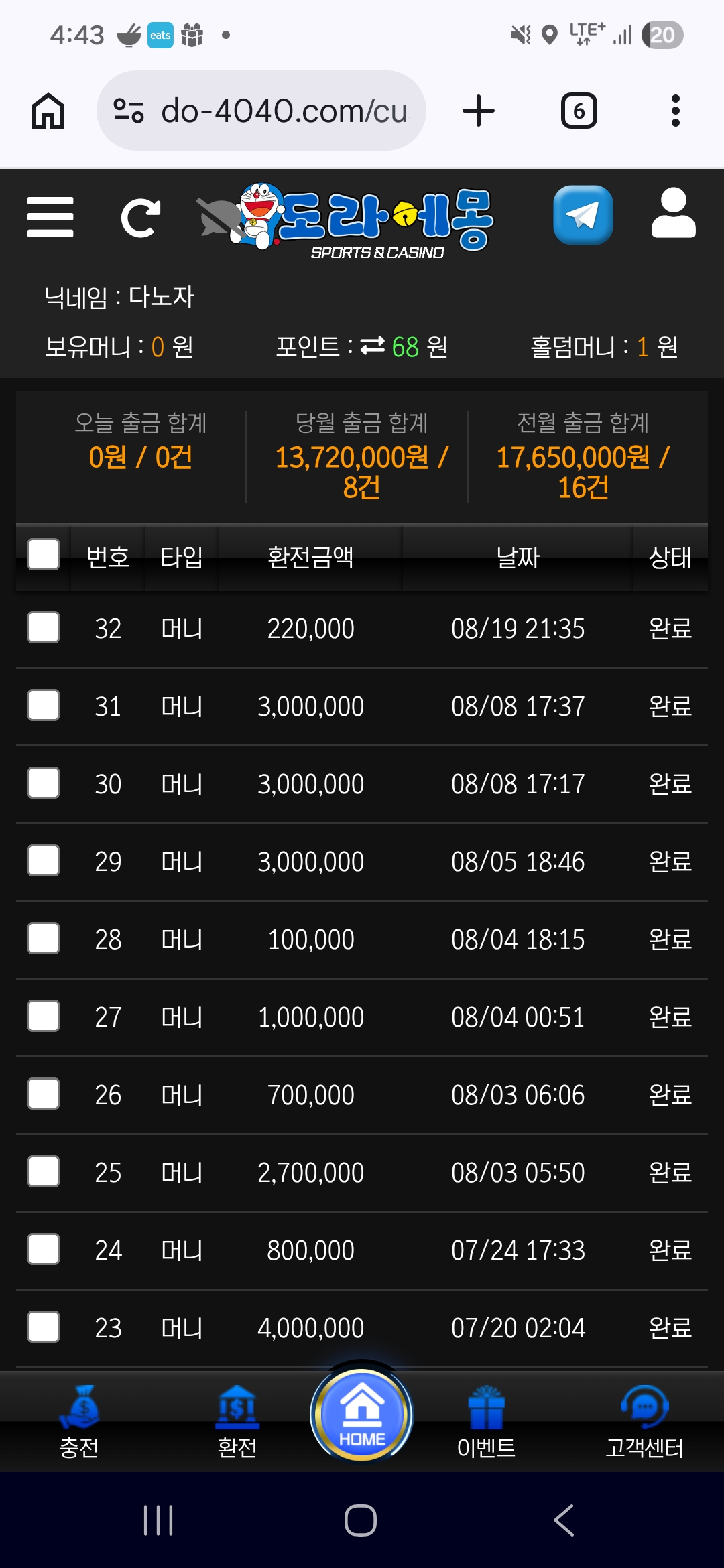
Task: Check the select-all box in table header
Action: point(44,554)
